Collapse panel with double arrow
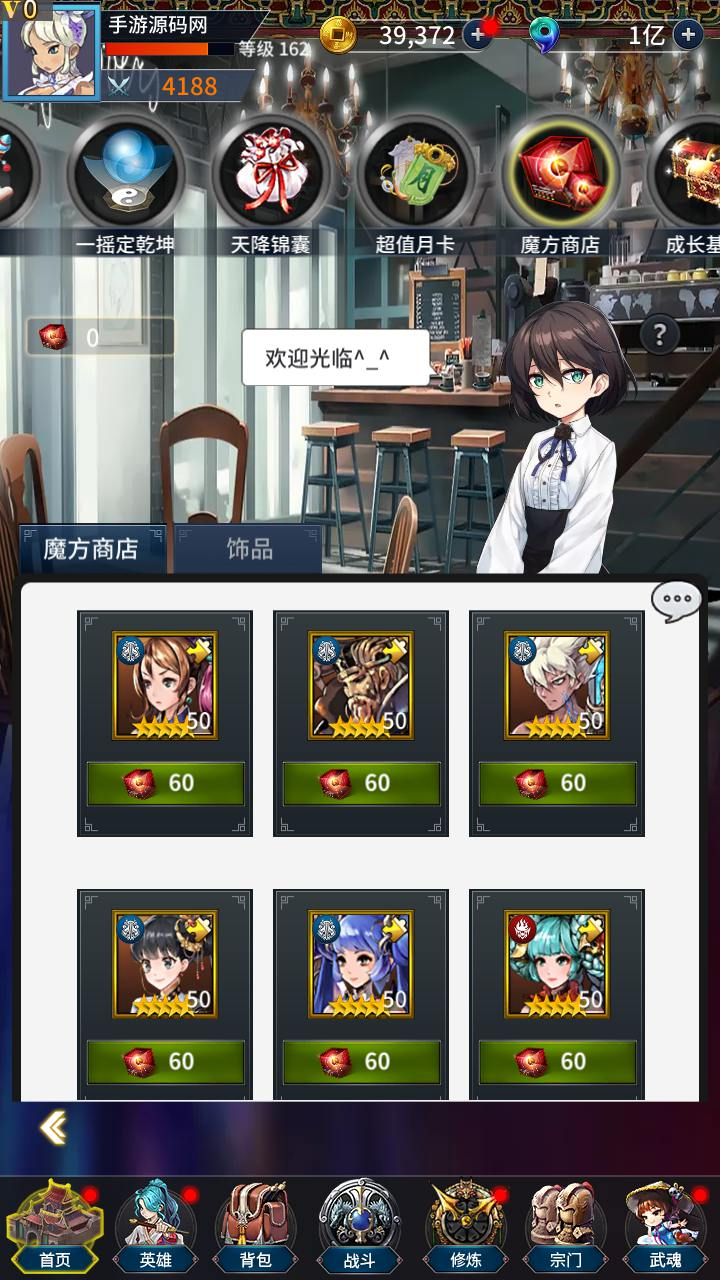Screen dimensions: 720x1280 pos(53,1128)
